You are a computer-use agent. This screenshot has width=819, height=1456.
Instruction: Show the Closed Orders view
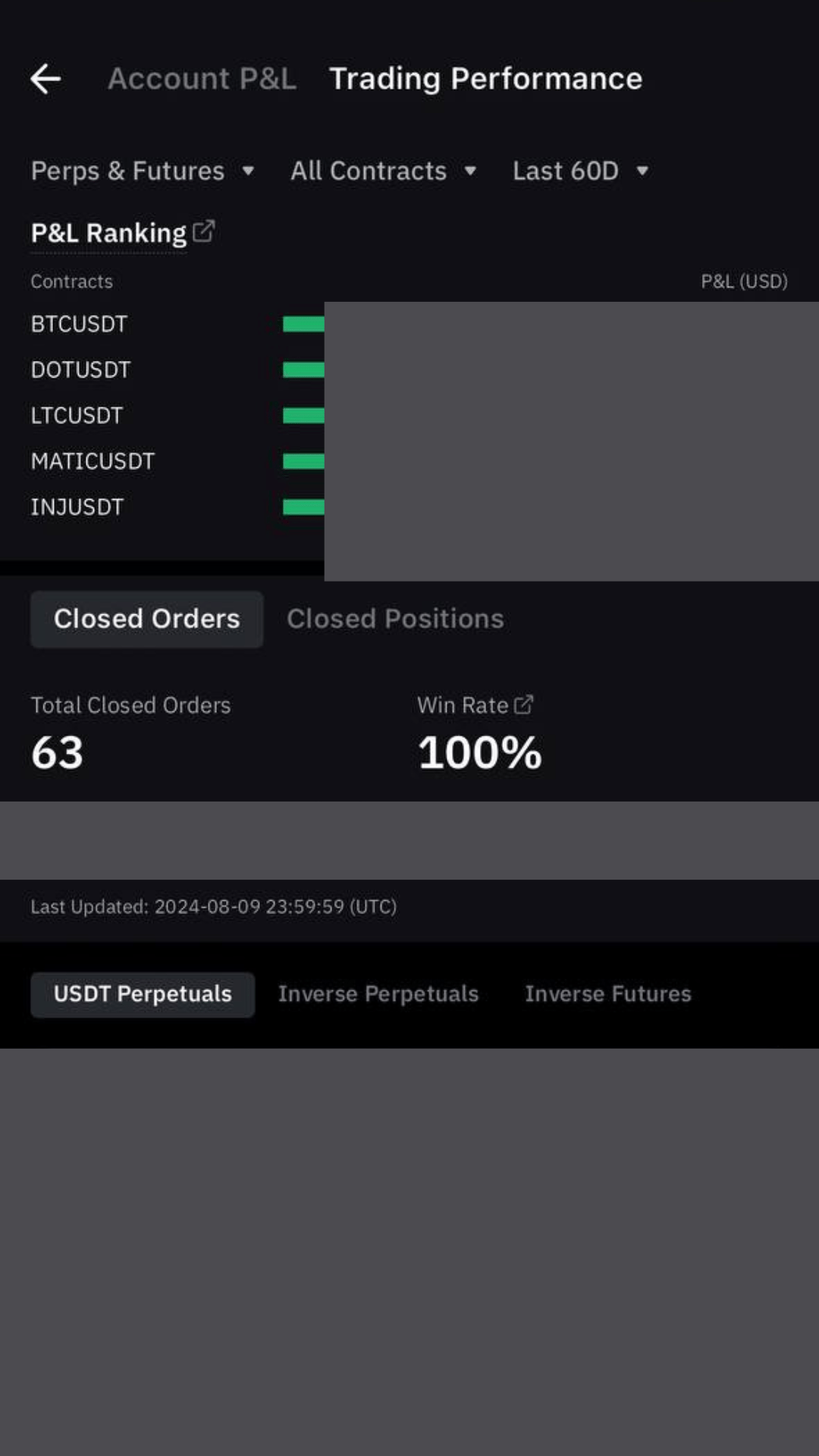(x=146, y=620)
